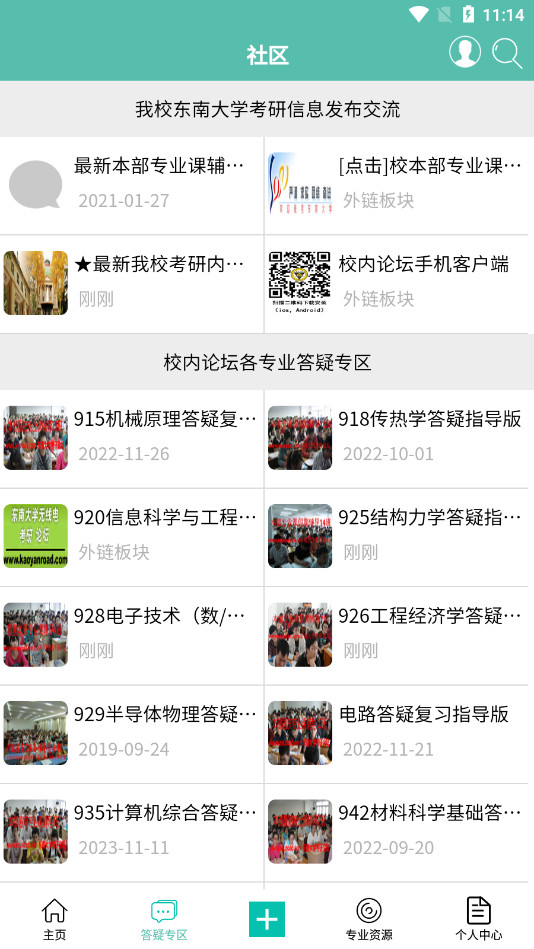The width and height of the screenshot is (534, 949).
Task: Open the 915机械原理答疑 board
Action: click(x=132, y=439)
